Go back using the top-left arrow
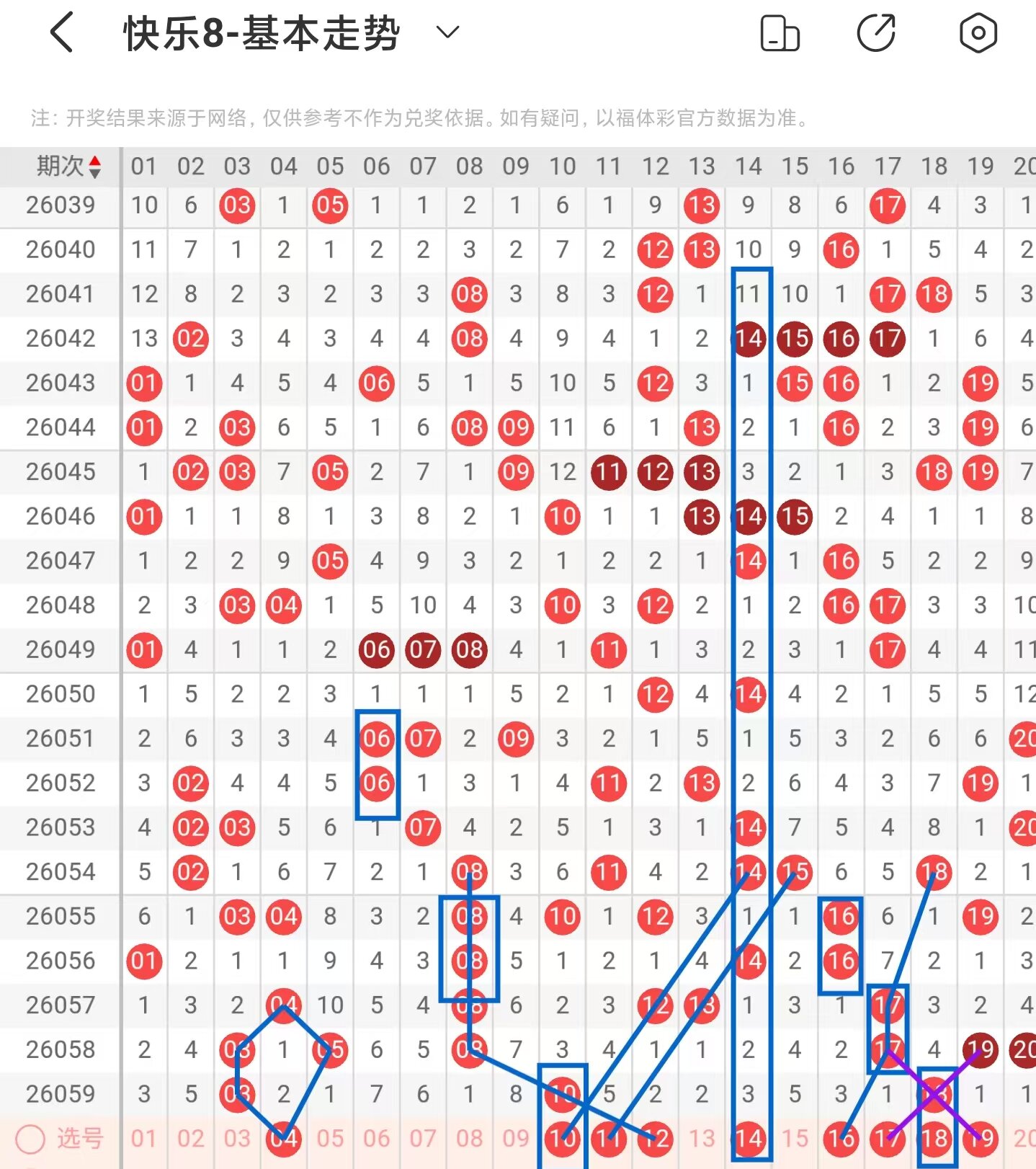 (x=62, y=33)
